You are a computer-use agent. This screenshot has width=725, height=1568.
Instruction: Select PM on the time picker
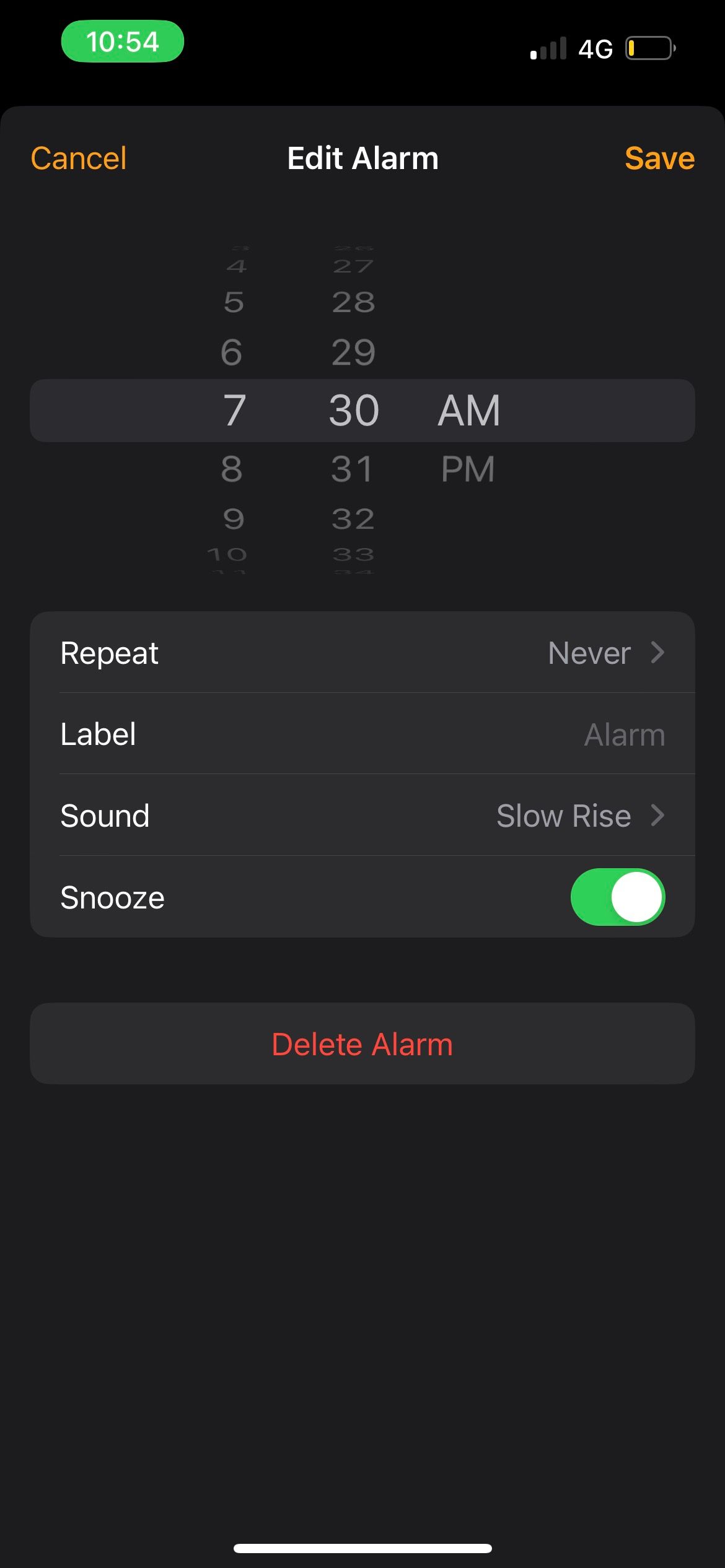pyautogui.click(x=468, y=469)
